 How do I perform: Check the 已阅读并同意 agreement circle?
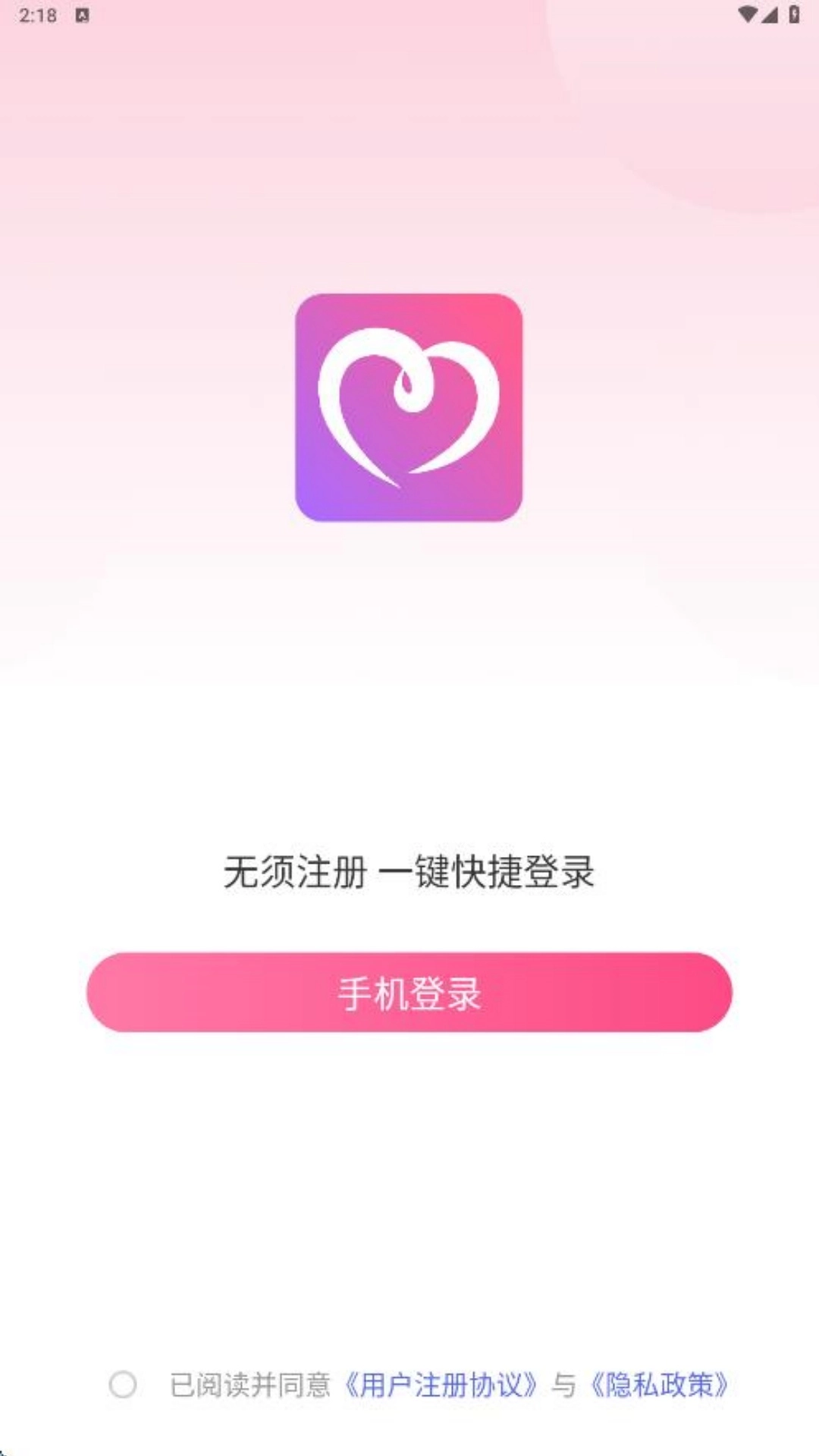123,1385
